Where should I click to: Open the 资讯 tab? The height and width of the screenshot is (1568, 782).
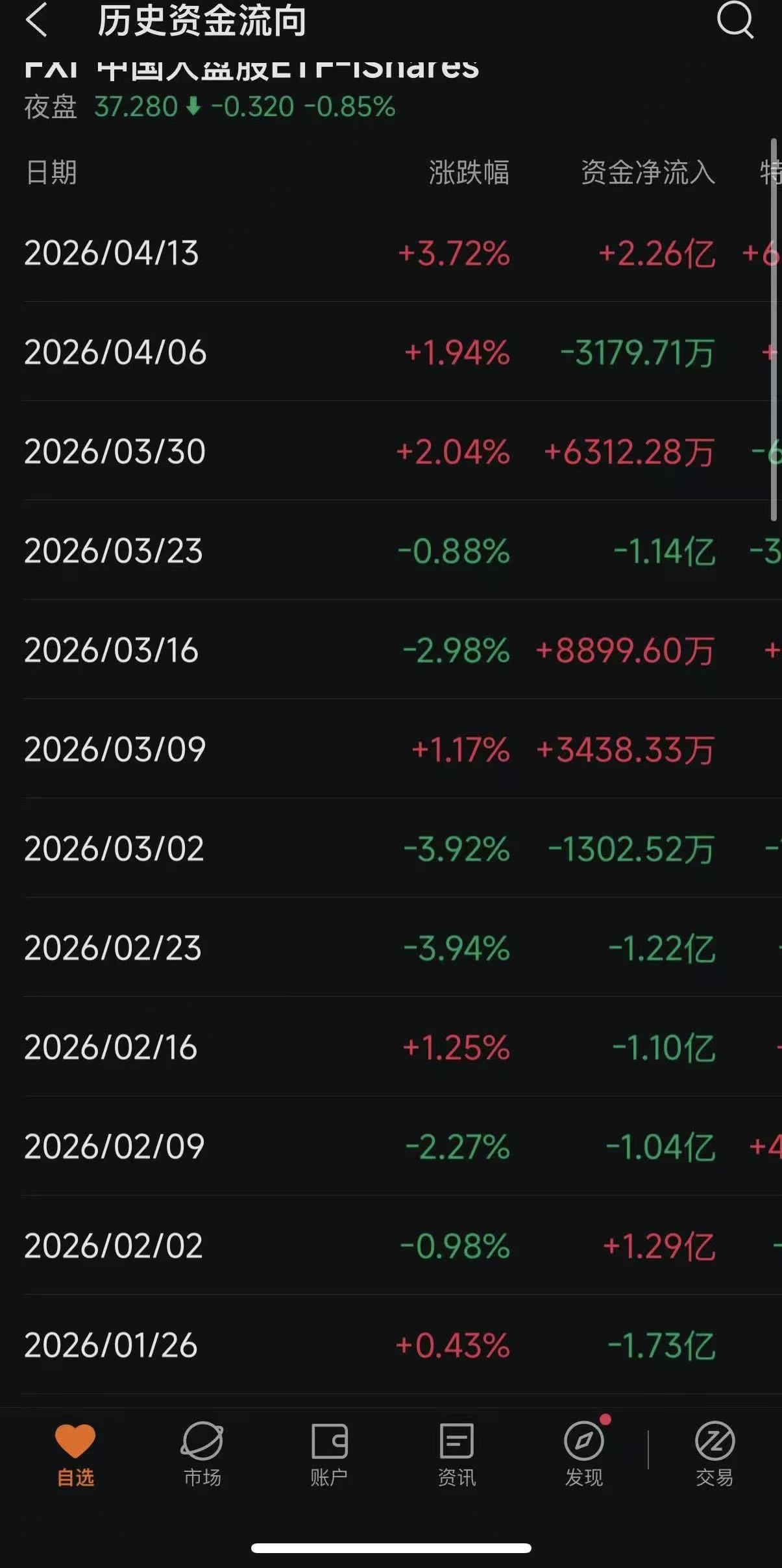(457, 1454)
